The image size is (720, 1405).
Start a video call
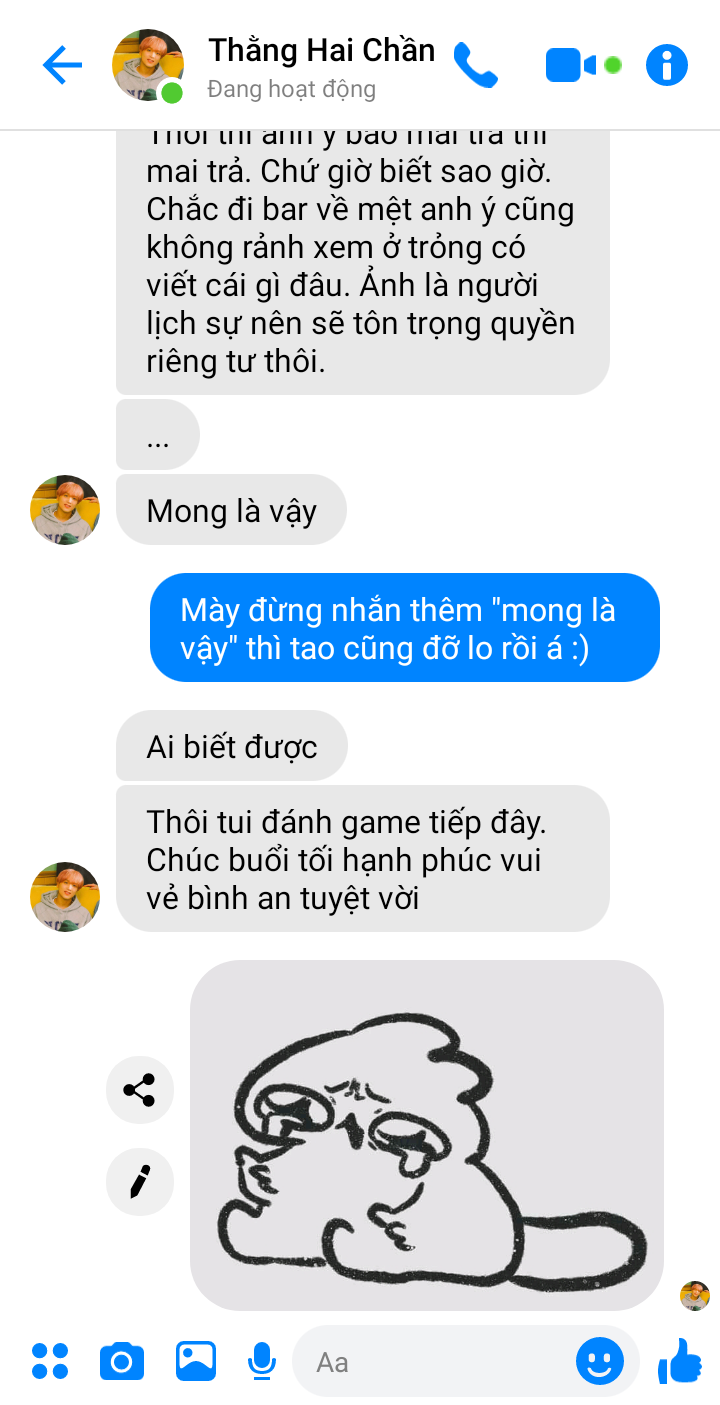pyautogui.click(x=571, y=66)
